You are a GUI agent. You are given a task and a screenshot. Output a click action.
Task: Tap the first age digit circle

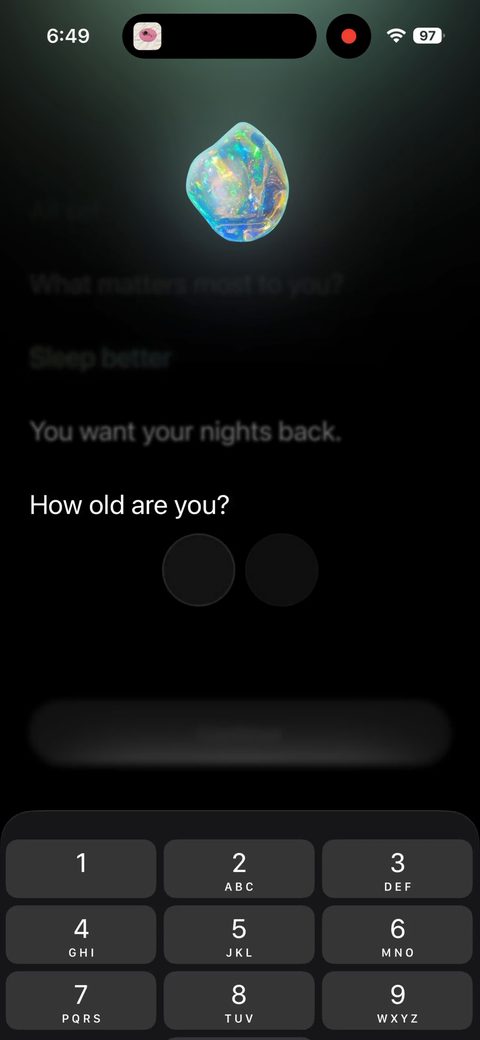pos(199,570)
